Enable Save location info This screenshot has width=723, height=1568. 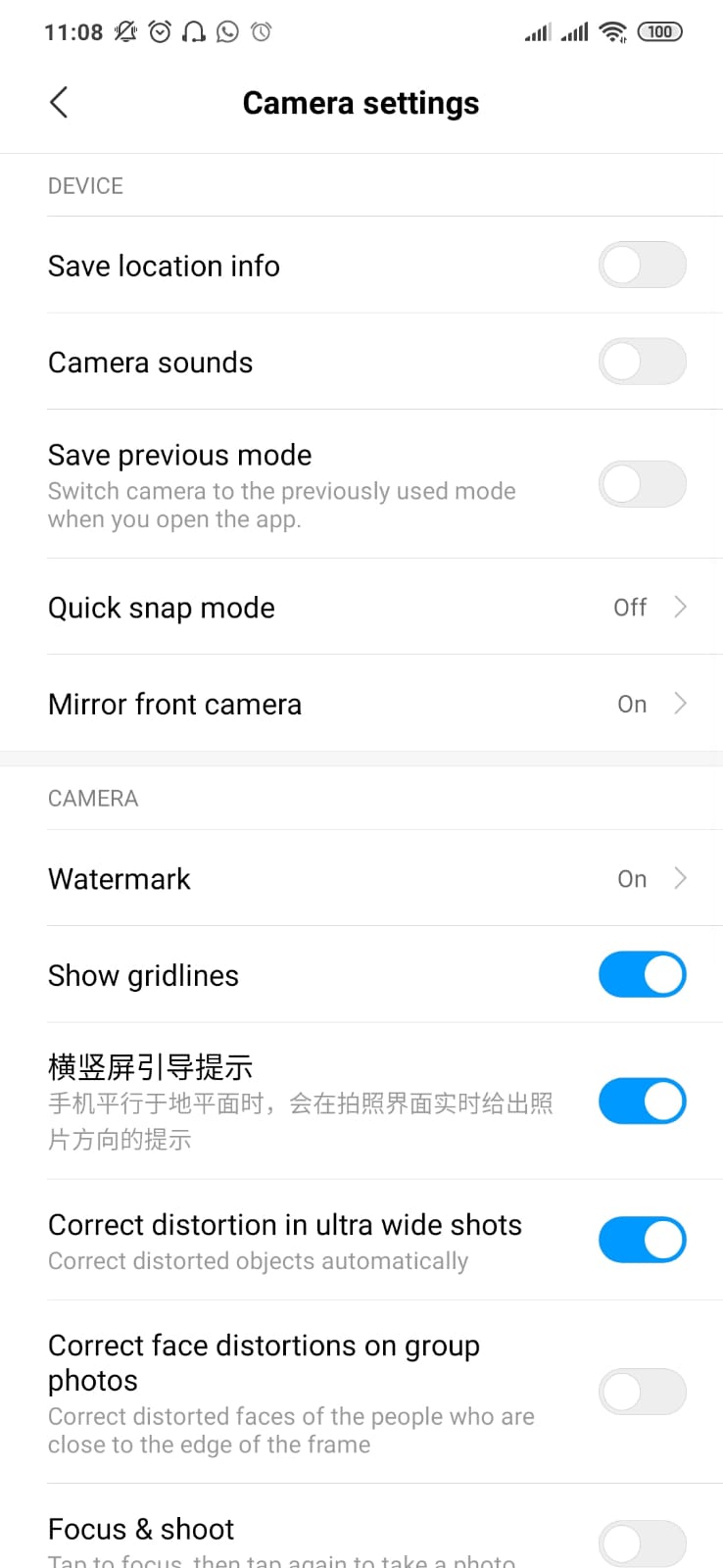(x=642, y=266)
